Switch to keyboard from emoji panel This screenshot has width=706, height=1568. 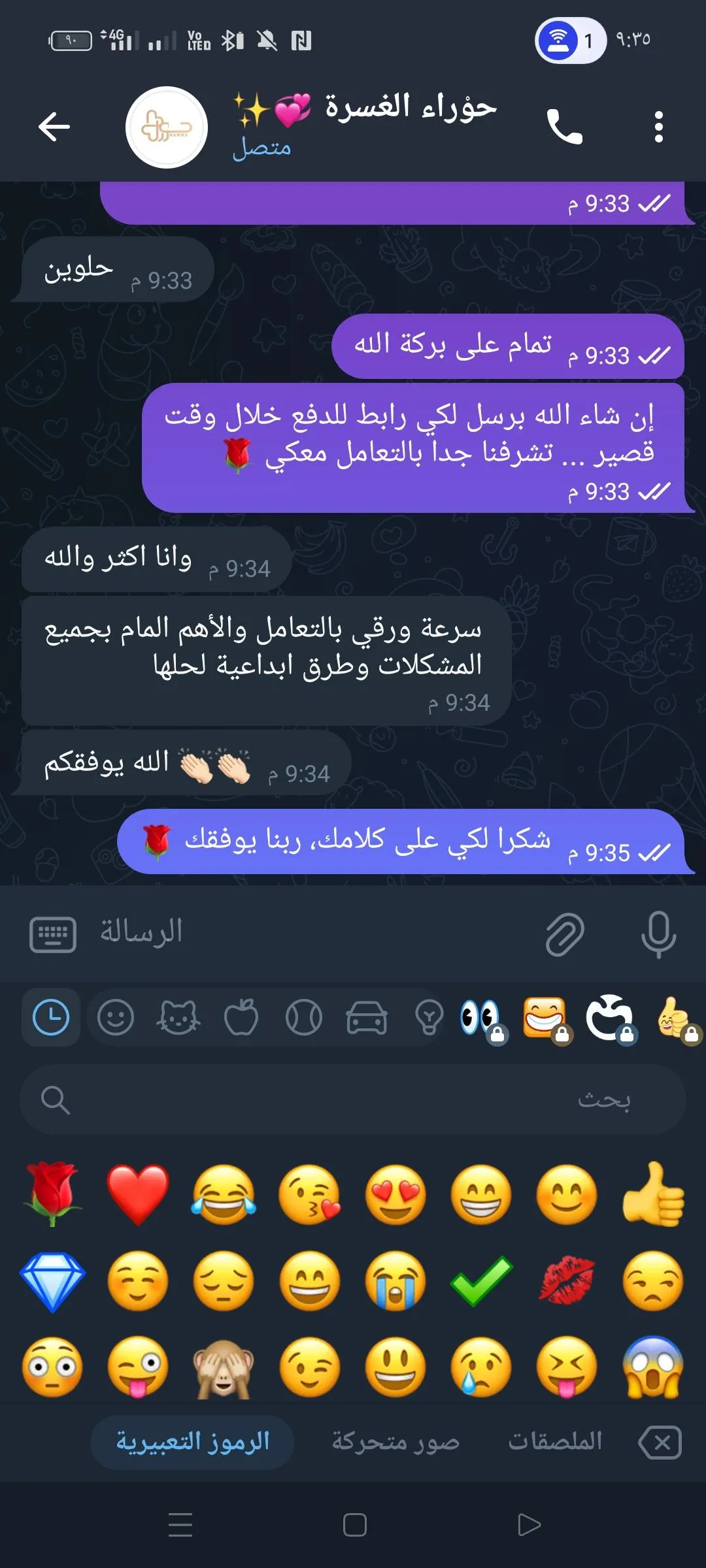53,935
